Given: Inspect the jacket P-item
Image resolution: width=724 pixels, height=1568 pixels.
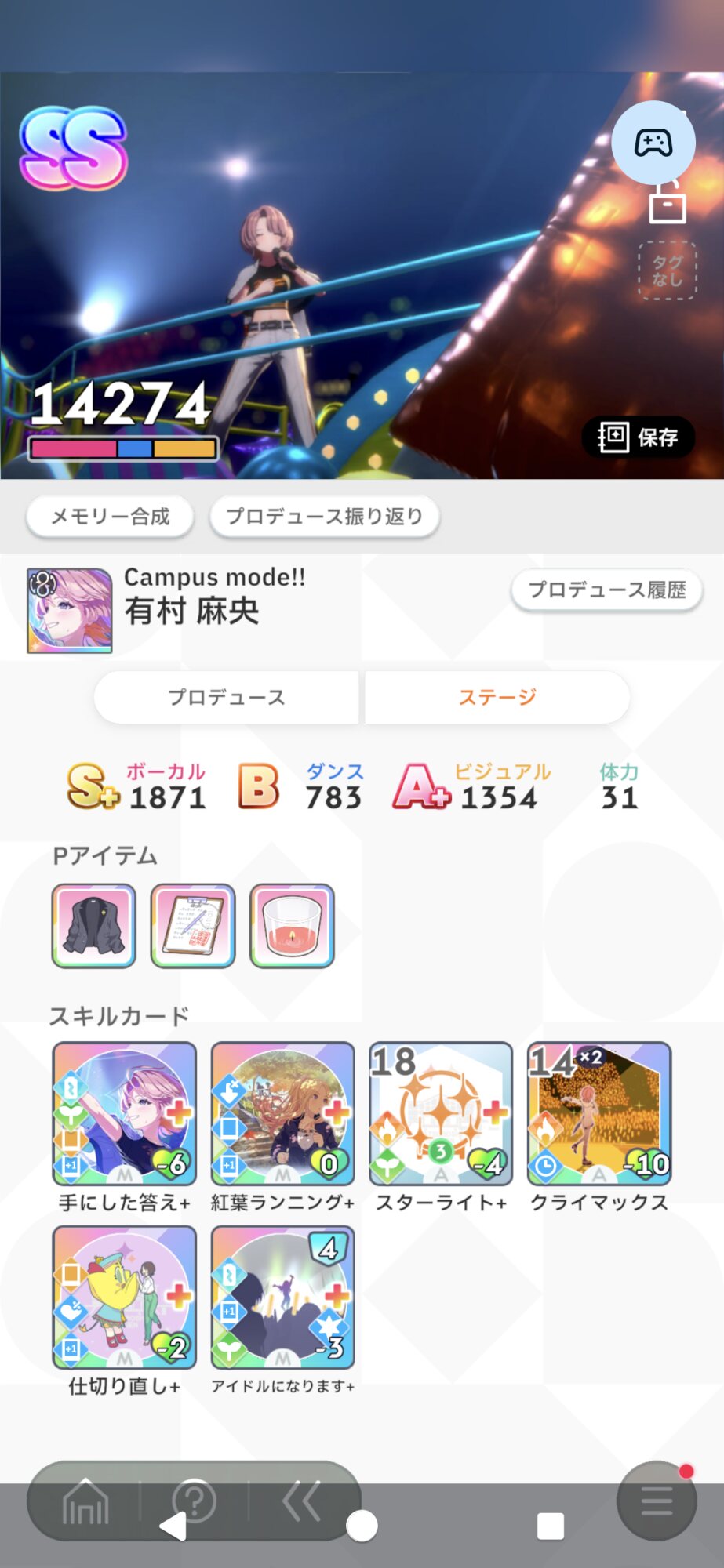Looking at the screenshot, I should click(x=94, y=926).
